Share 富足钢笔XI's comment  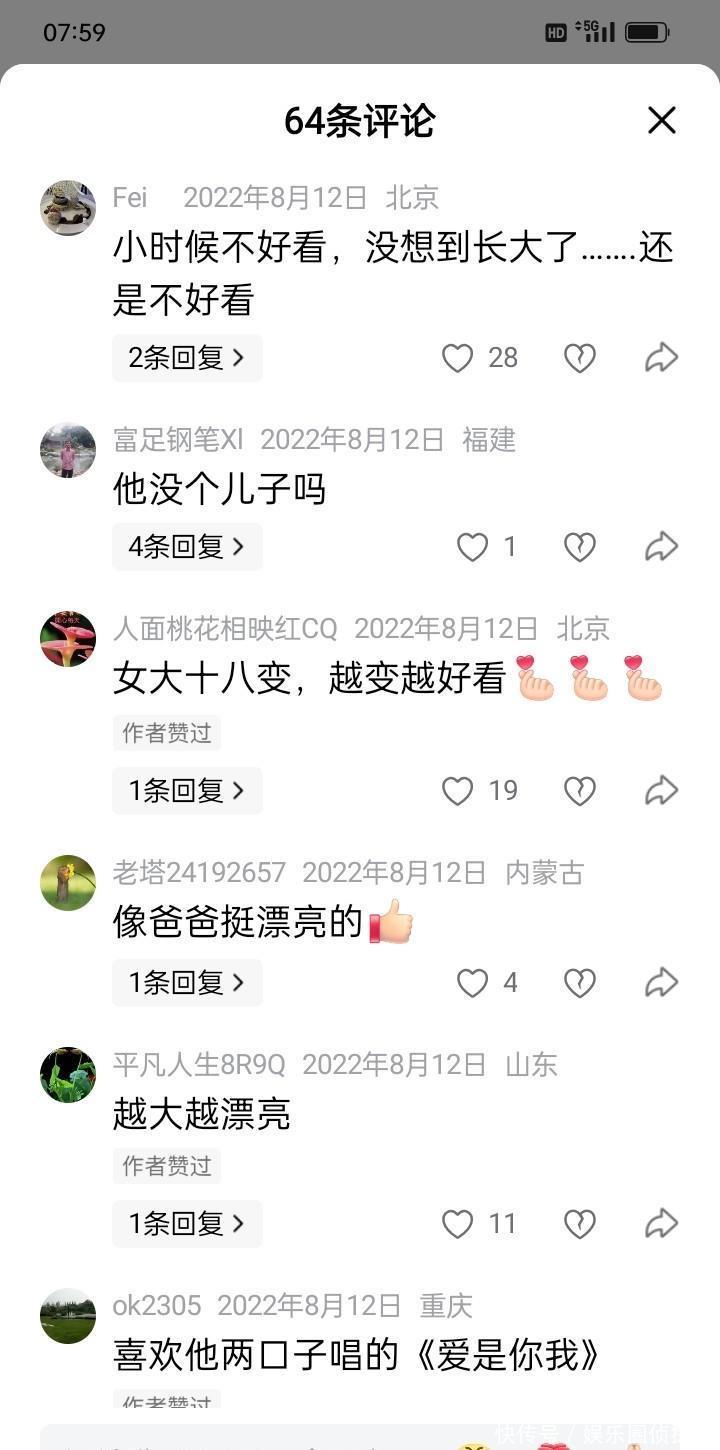[661, 547]
